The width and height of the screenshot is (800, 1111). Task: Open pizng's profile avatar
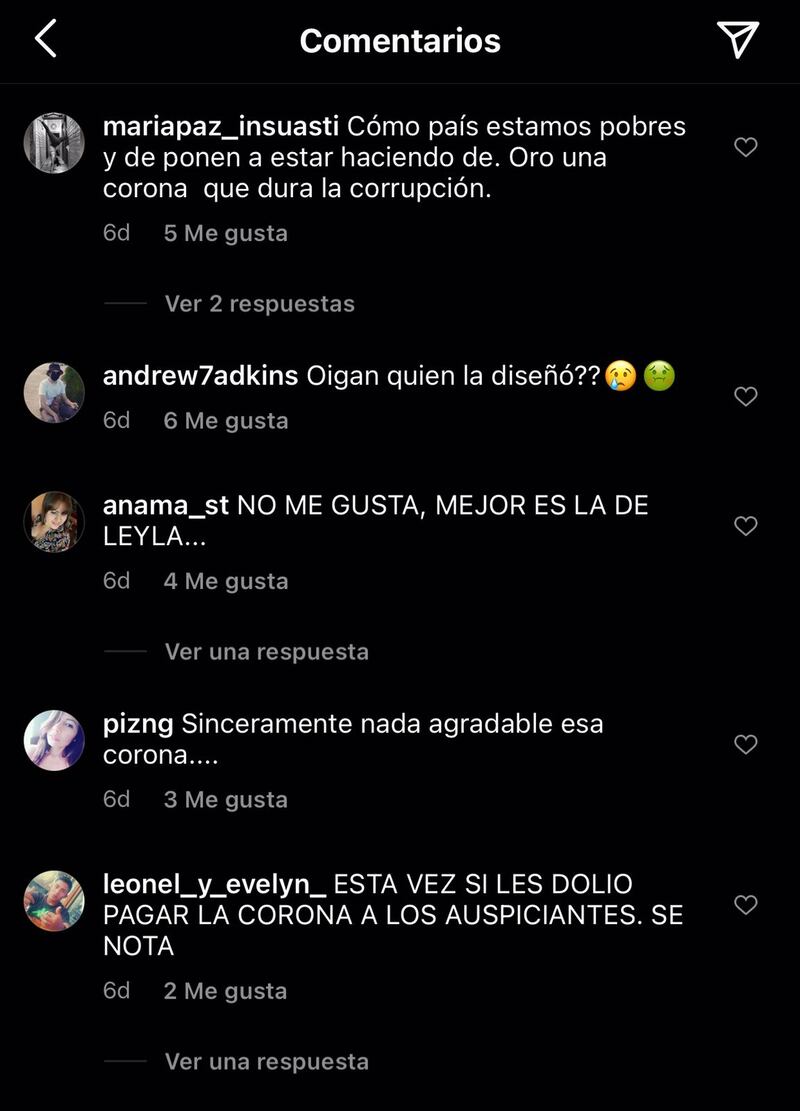(x=54, y=741)
